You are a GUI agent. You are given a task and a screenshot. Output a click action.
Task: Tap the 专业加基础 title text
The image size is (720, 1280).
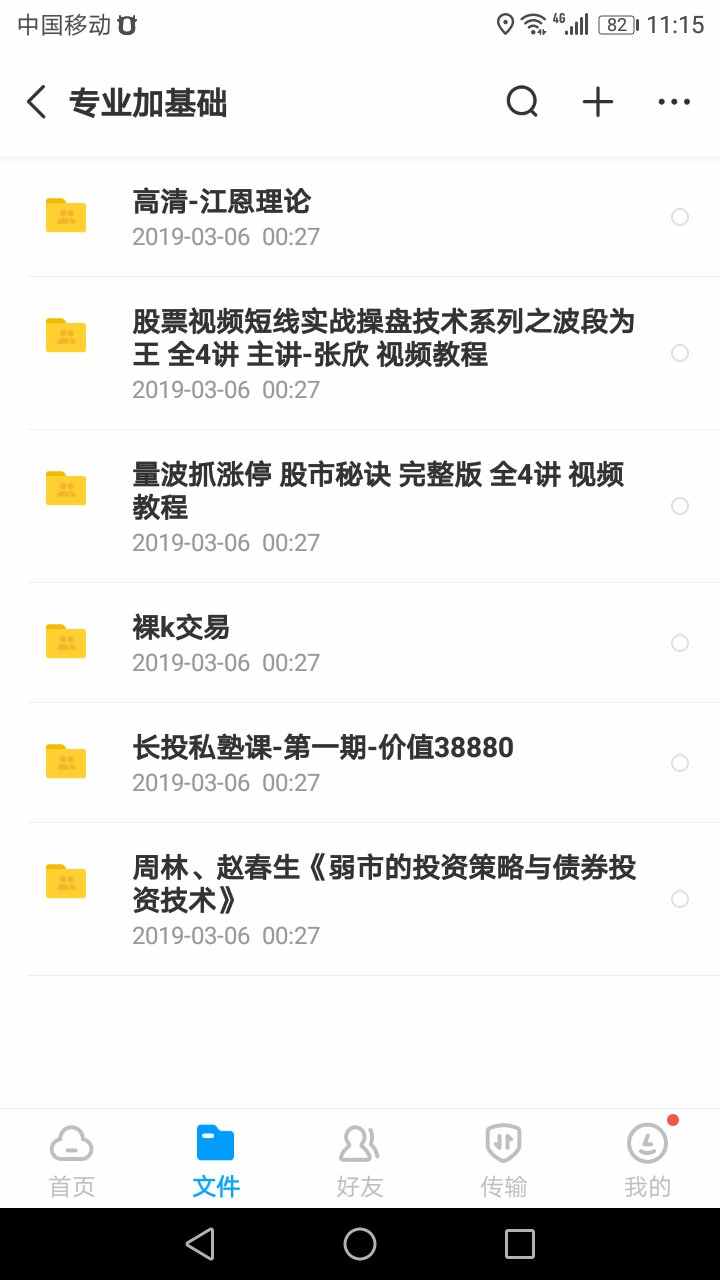[148, 101]
